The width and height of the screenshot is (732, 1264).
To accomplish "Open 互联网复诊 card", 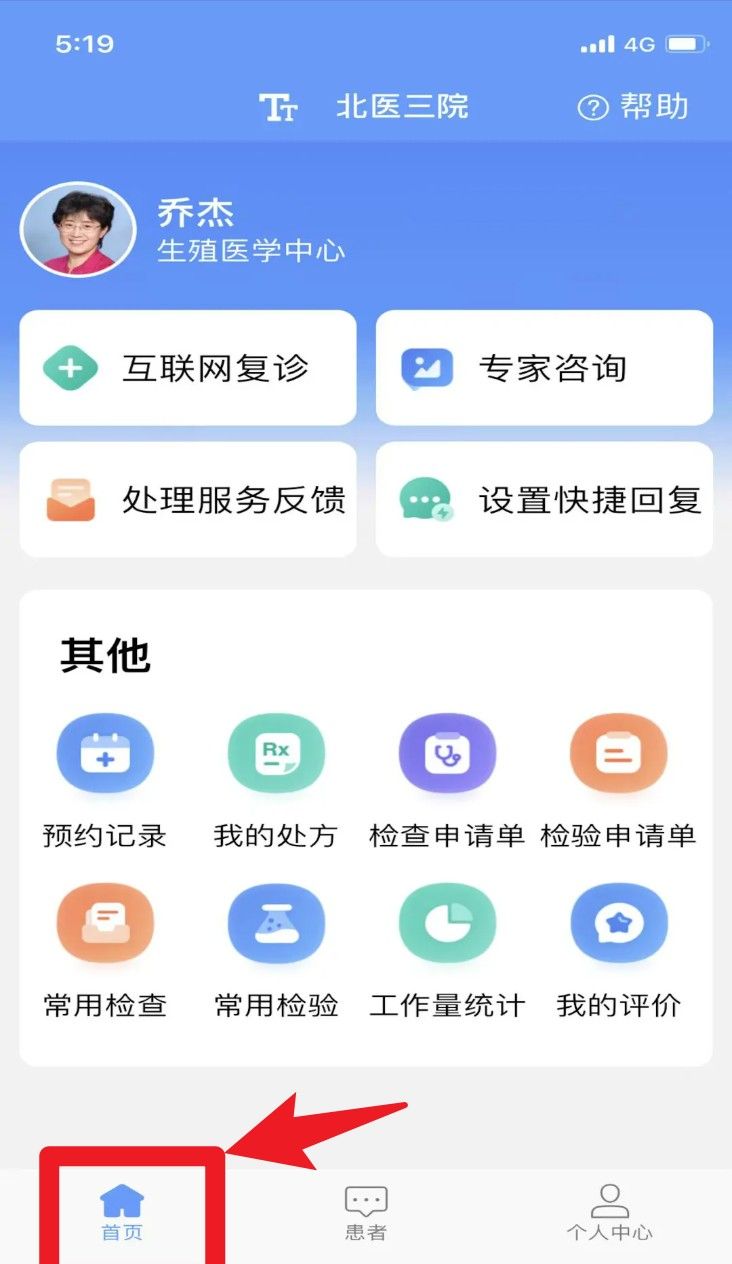I will coord(188,368).
